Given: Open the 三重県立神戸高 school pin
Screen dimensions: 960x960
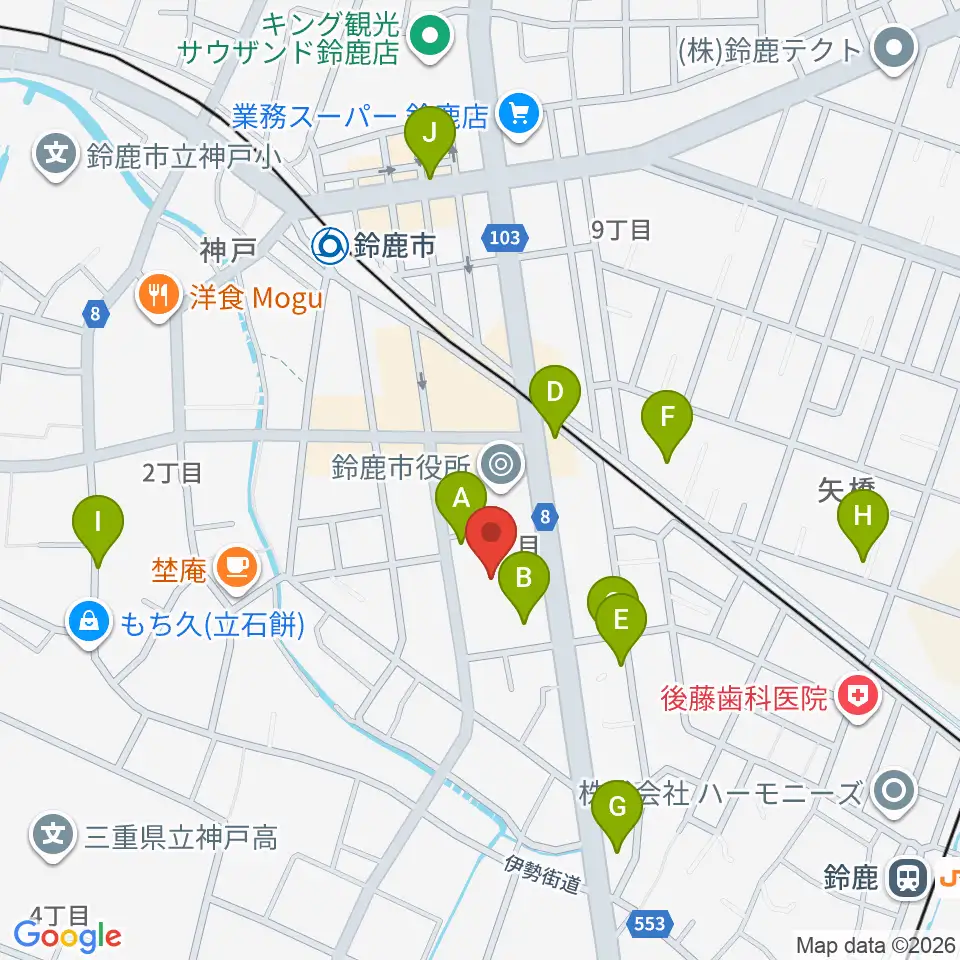Looking at the screenshot, I should [x=53, y=837].
